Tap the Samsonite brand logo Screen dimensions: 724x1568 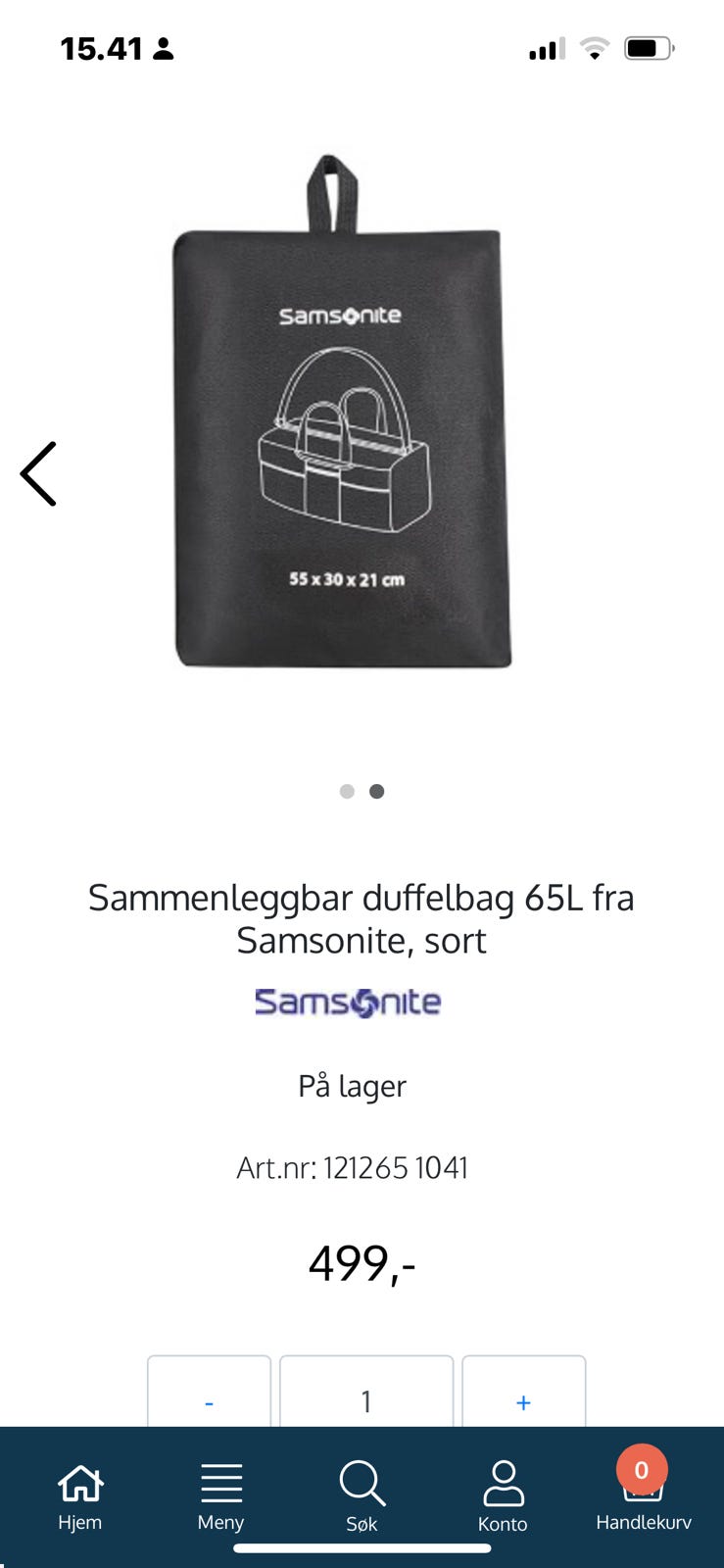pos(348,1002)
